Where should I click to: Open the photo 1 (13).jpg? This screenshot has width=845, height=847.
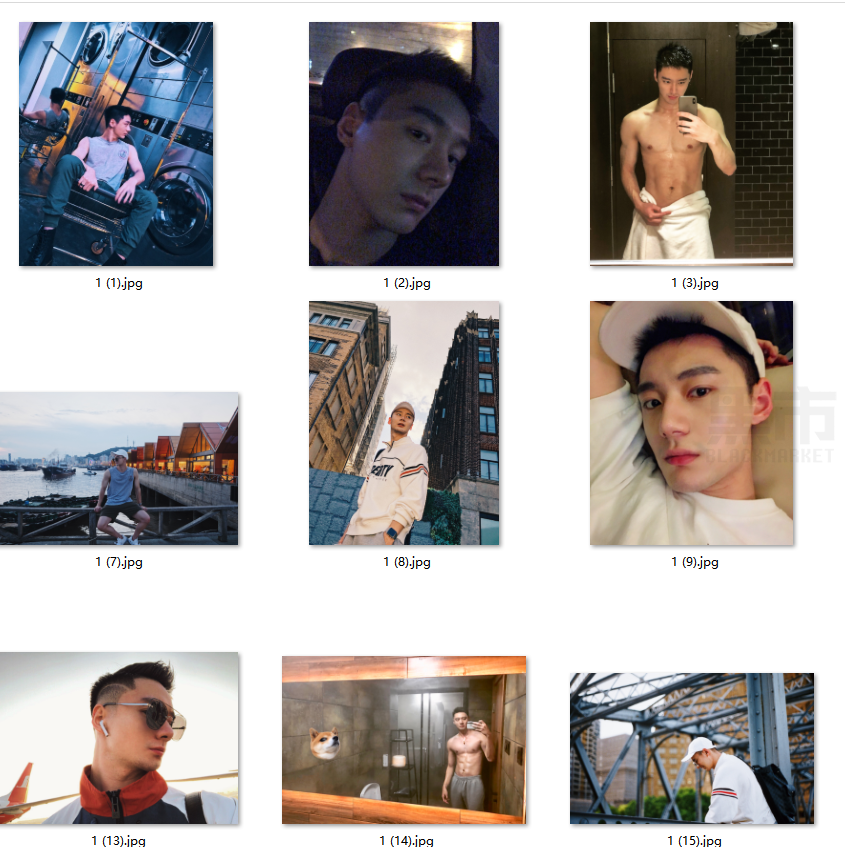(x=118, y=738)
